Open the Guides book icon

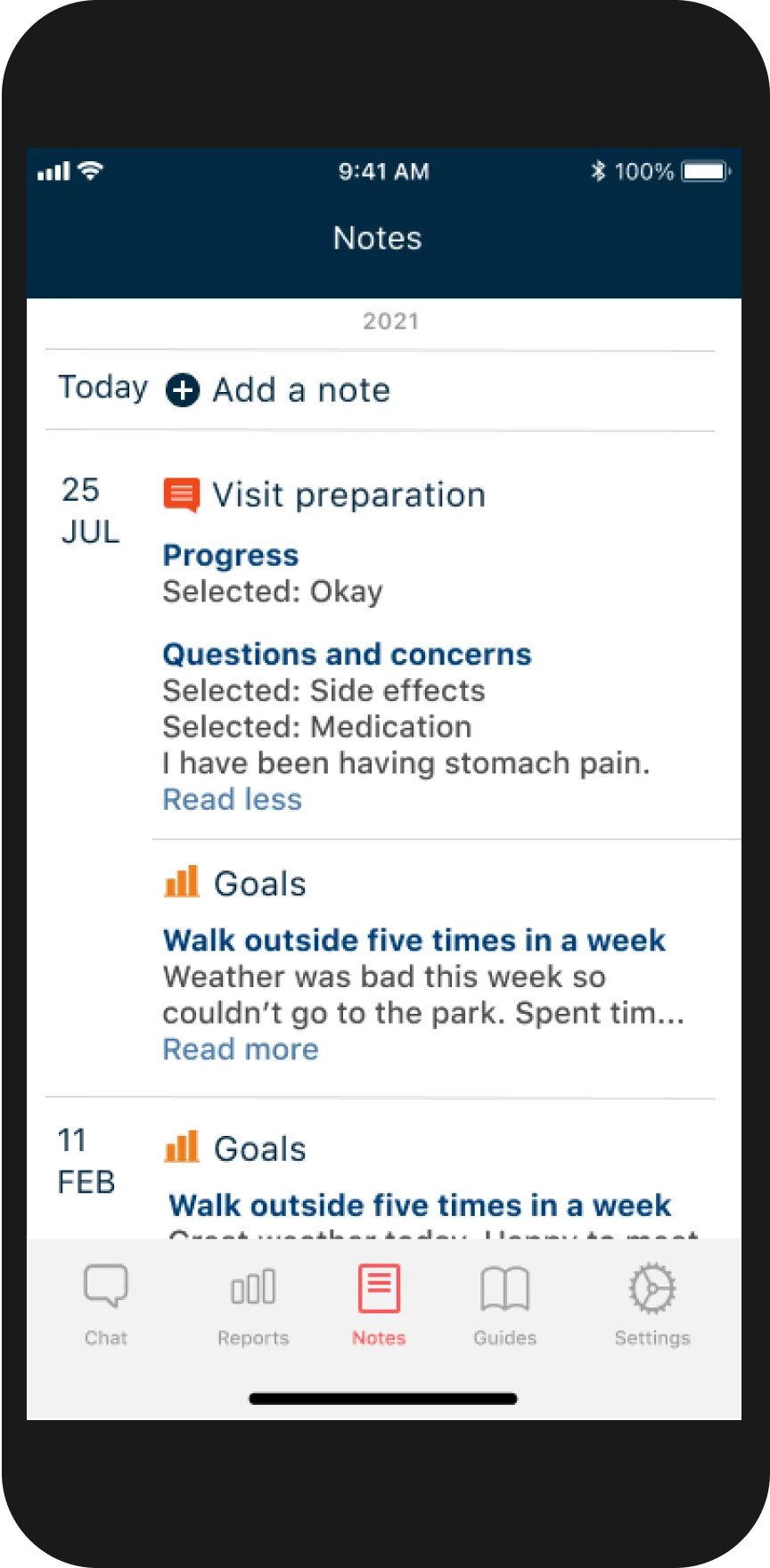(504, 1287)
